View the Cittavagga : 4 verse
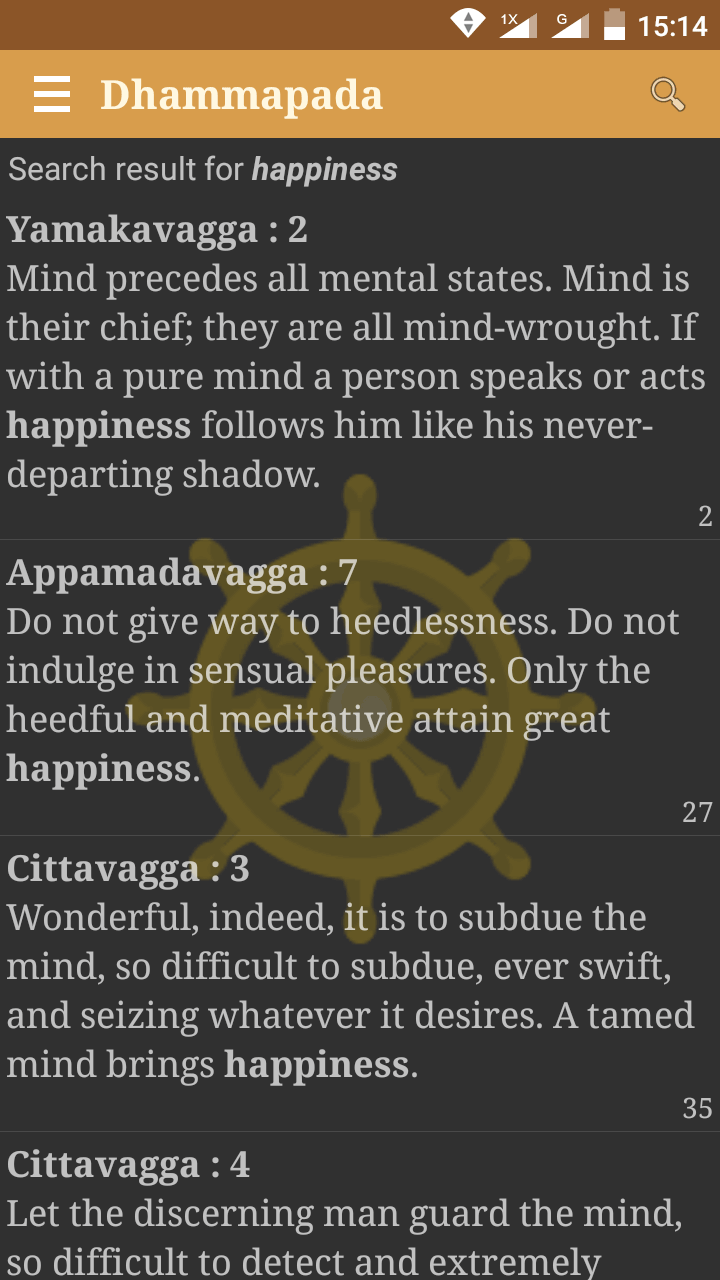This screenshot has height=1280, width=720. [x=360, y=1212]
